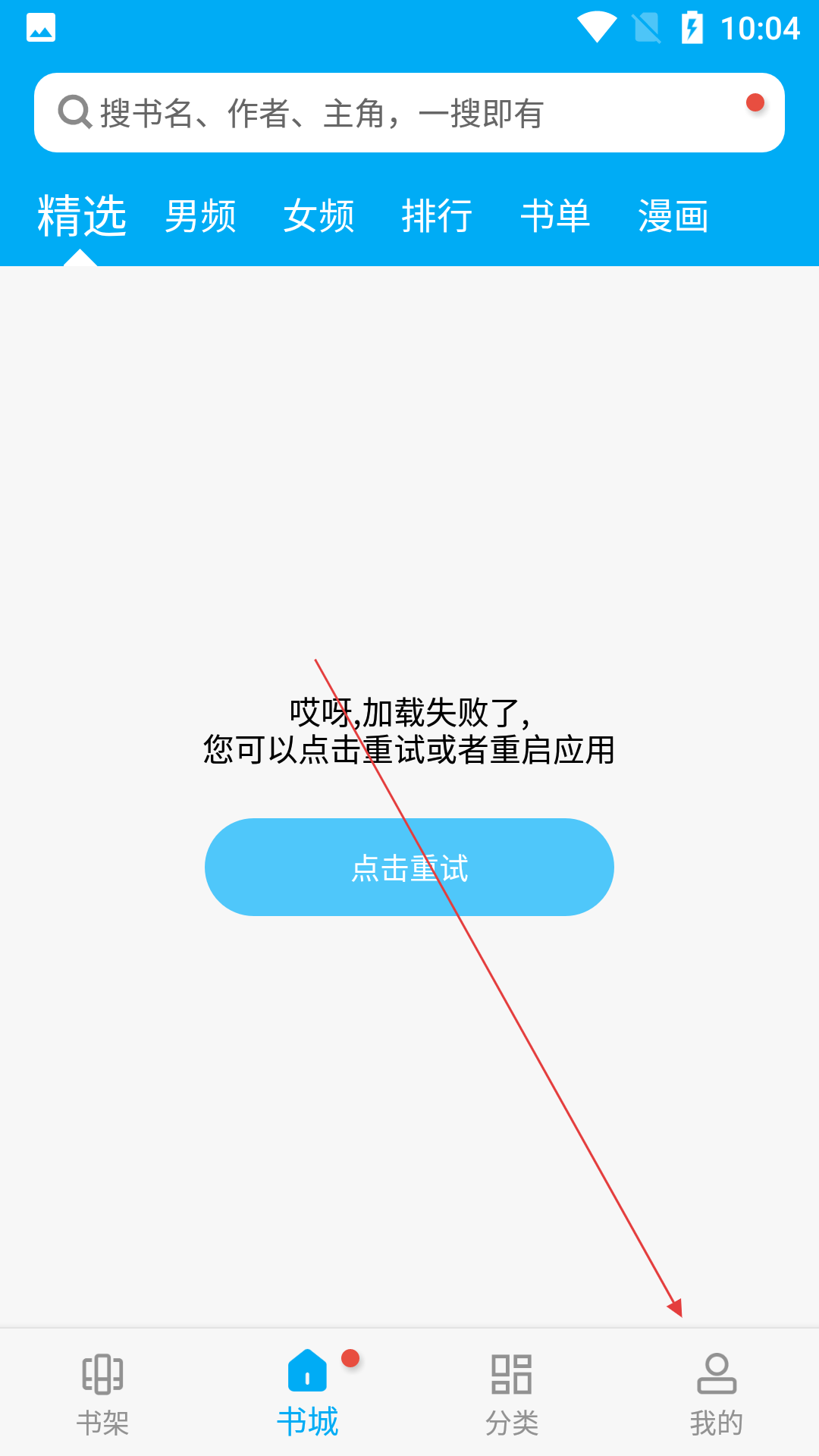Switch to the 女频 tab
The image size is (819, 1456).
319,216
